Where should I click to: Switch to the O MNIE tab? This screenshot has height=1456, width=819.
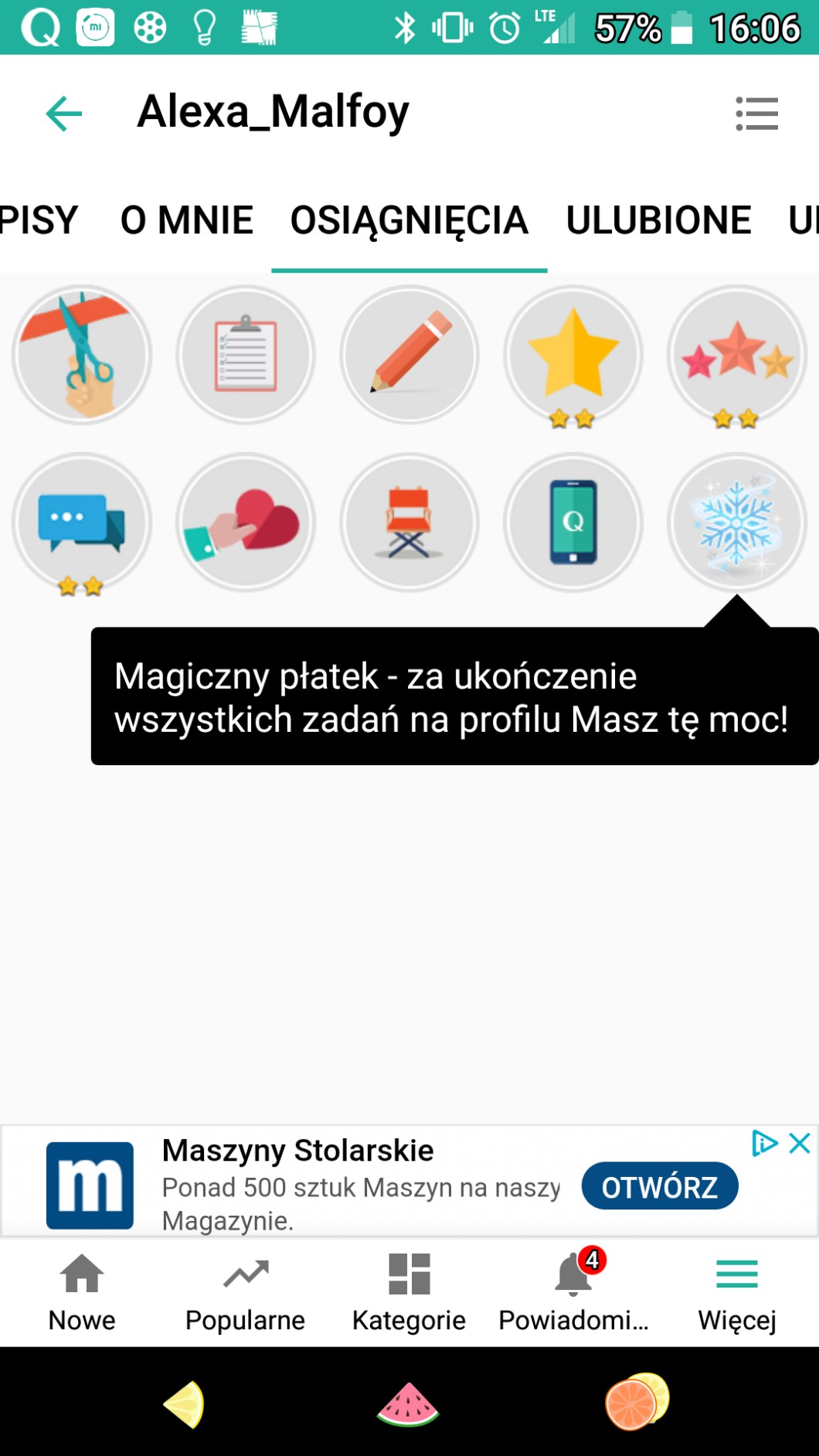(x=186, y=220)
